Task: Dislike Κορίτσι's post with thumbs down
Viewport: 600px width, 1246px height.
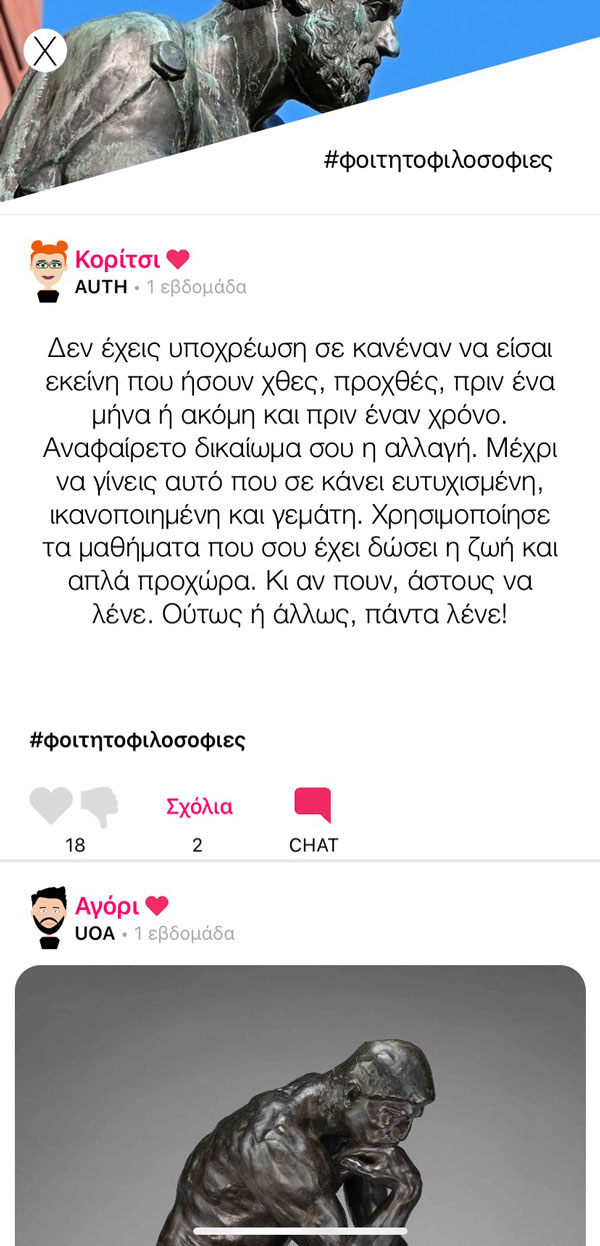Action: point(100,805)
